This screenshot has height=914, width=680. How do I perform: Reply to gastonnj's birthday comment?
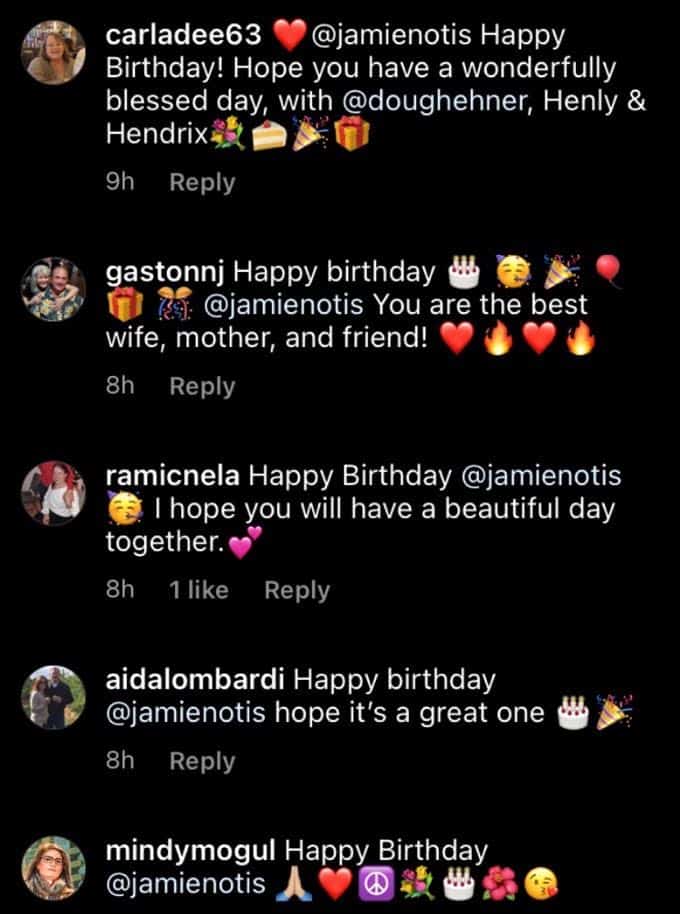point(202,386)
